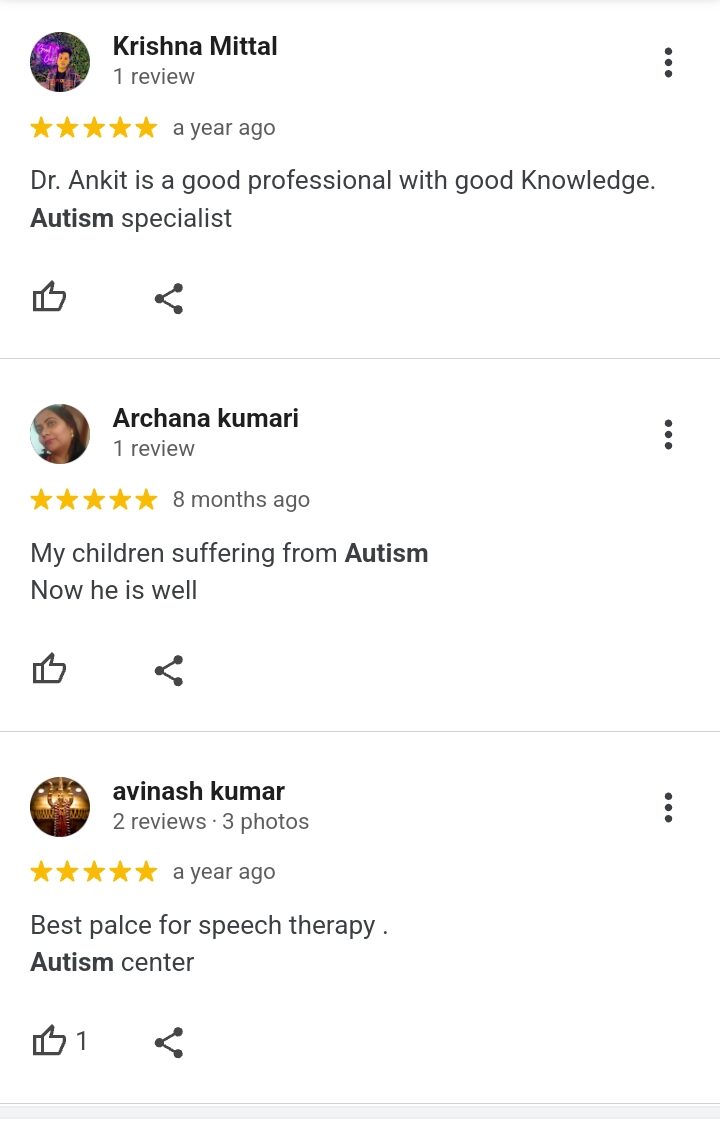720x1125 pixels.
Task: Share Archana kumari's review
Action: [169, 670]
